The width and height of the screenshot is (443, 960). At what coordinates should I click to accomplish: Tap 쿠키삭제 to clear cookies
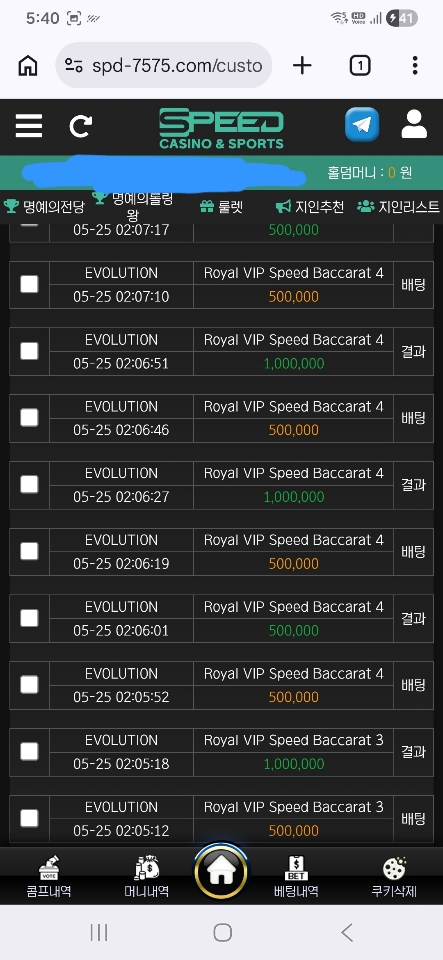(394, 876)
